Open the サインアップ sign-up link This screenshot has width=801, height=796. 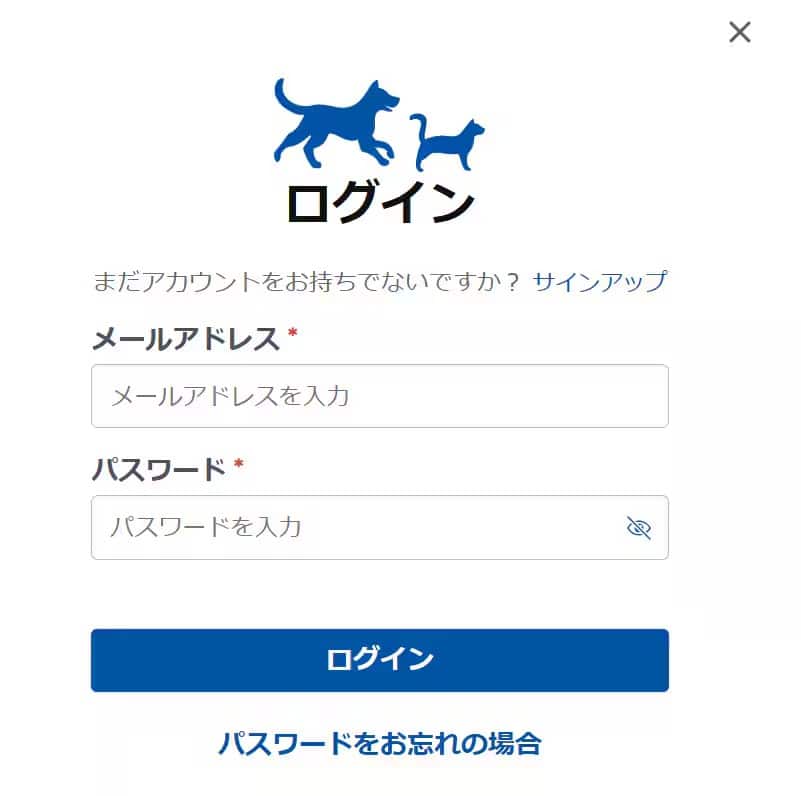pos(599,281)
